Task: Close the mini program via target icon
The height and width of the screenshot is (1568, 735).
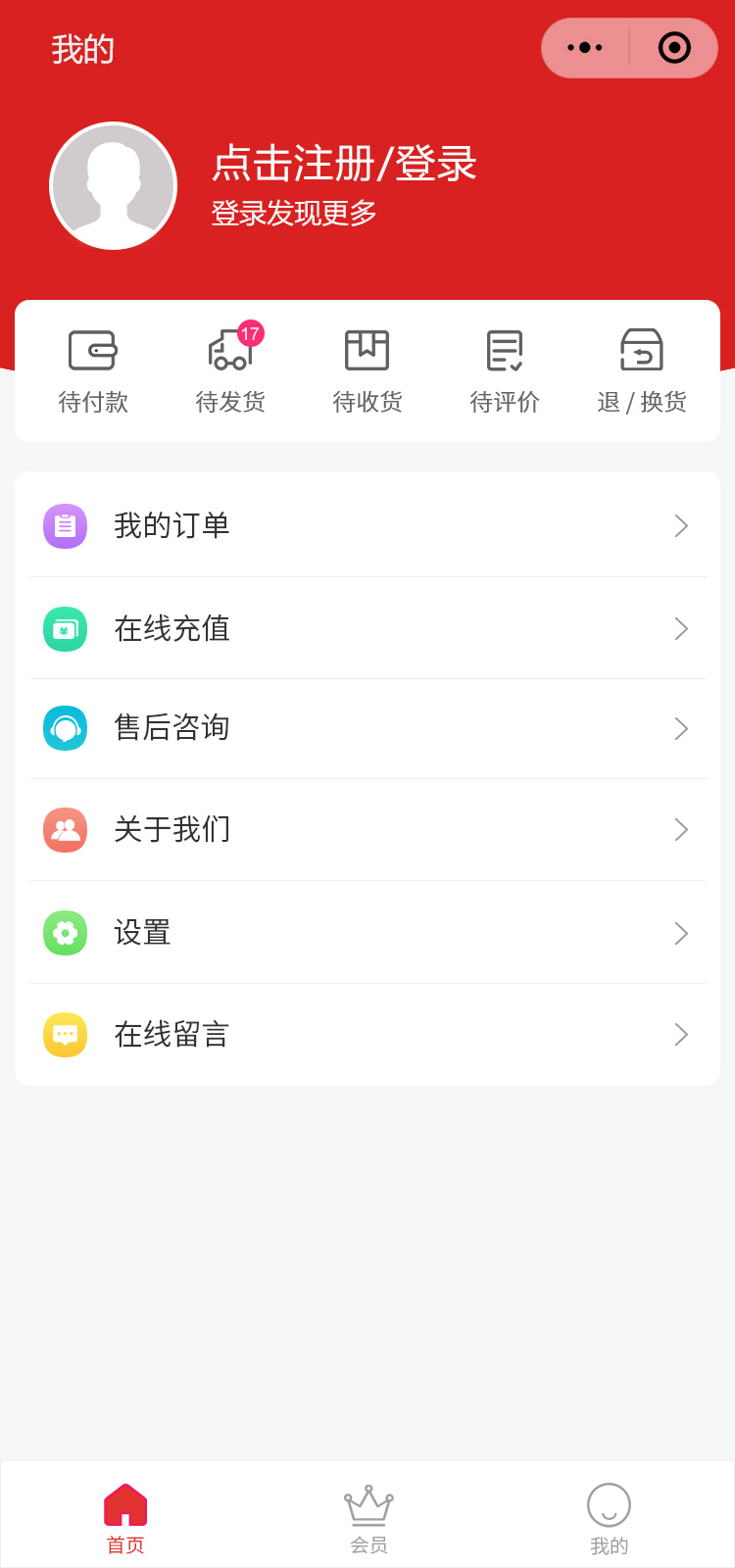Action: click(x=674, y=48)
